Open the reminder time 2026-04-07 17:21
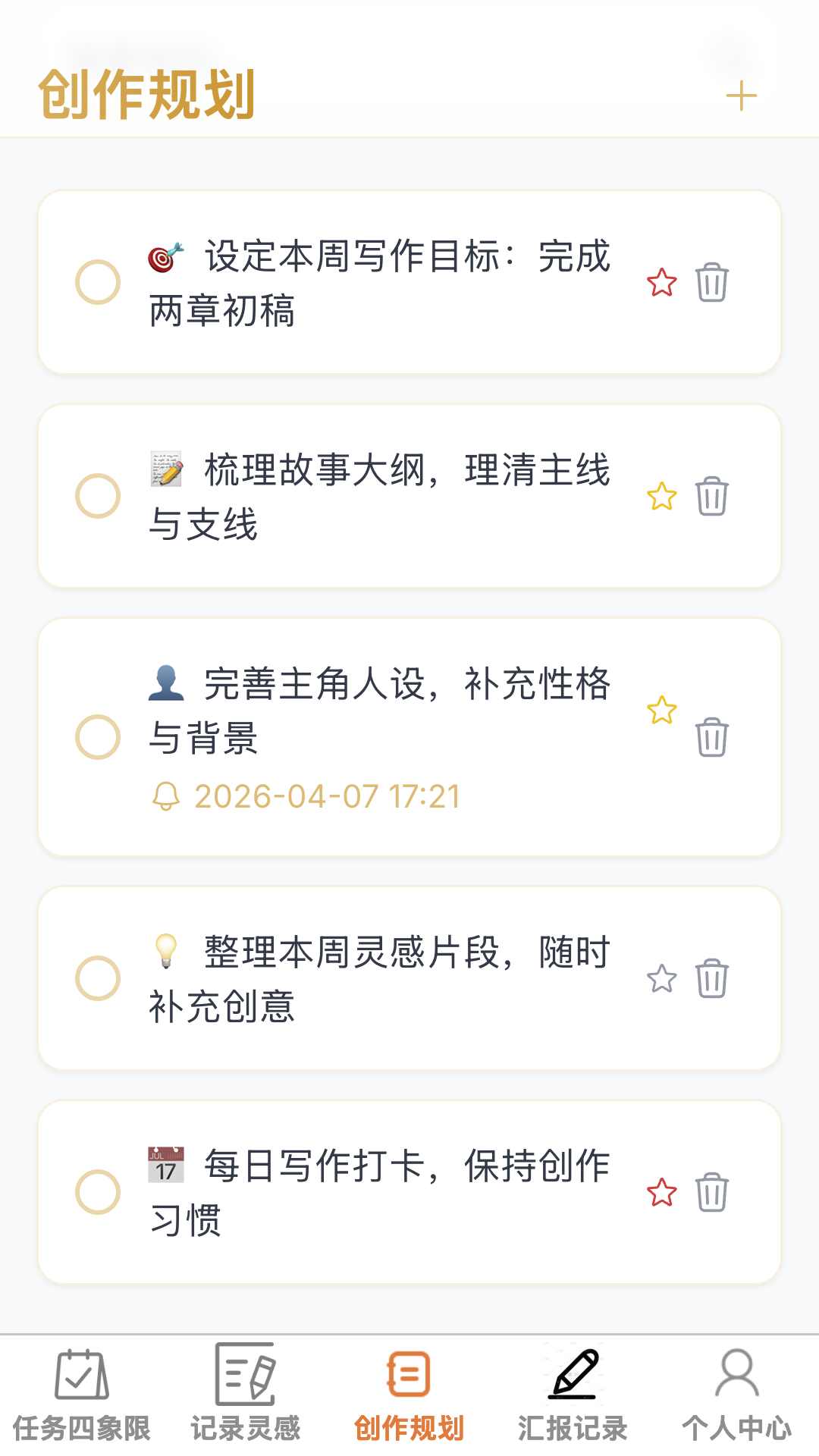 click(x=326, y=796)
